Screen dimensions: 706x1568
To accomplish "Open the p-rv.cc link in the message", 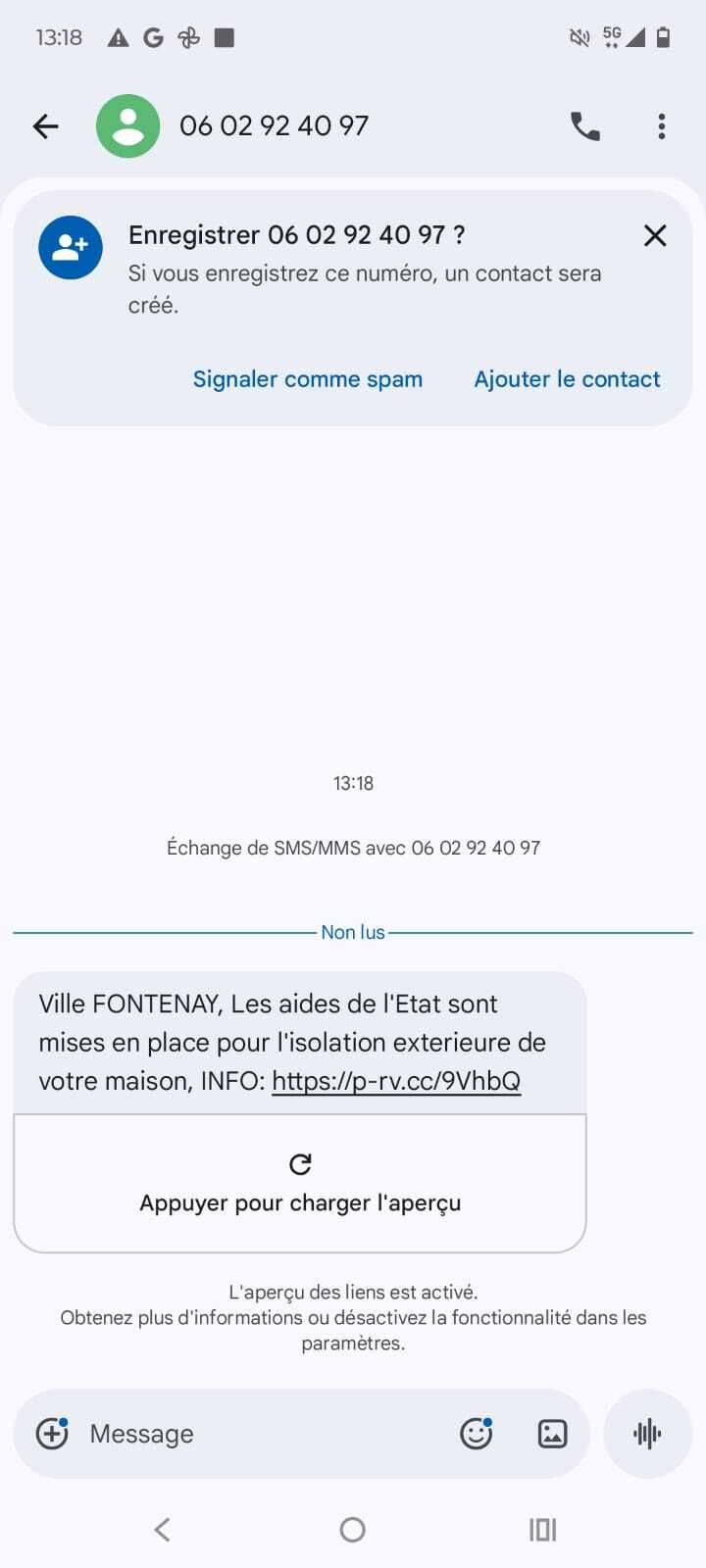I will tap(396, 1081).
